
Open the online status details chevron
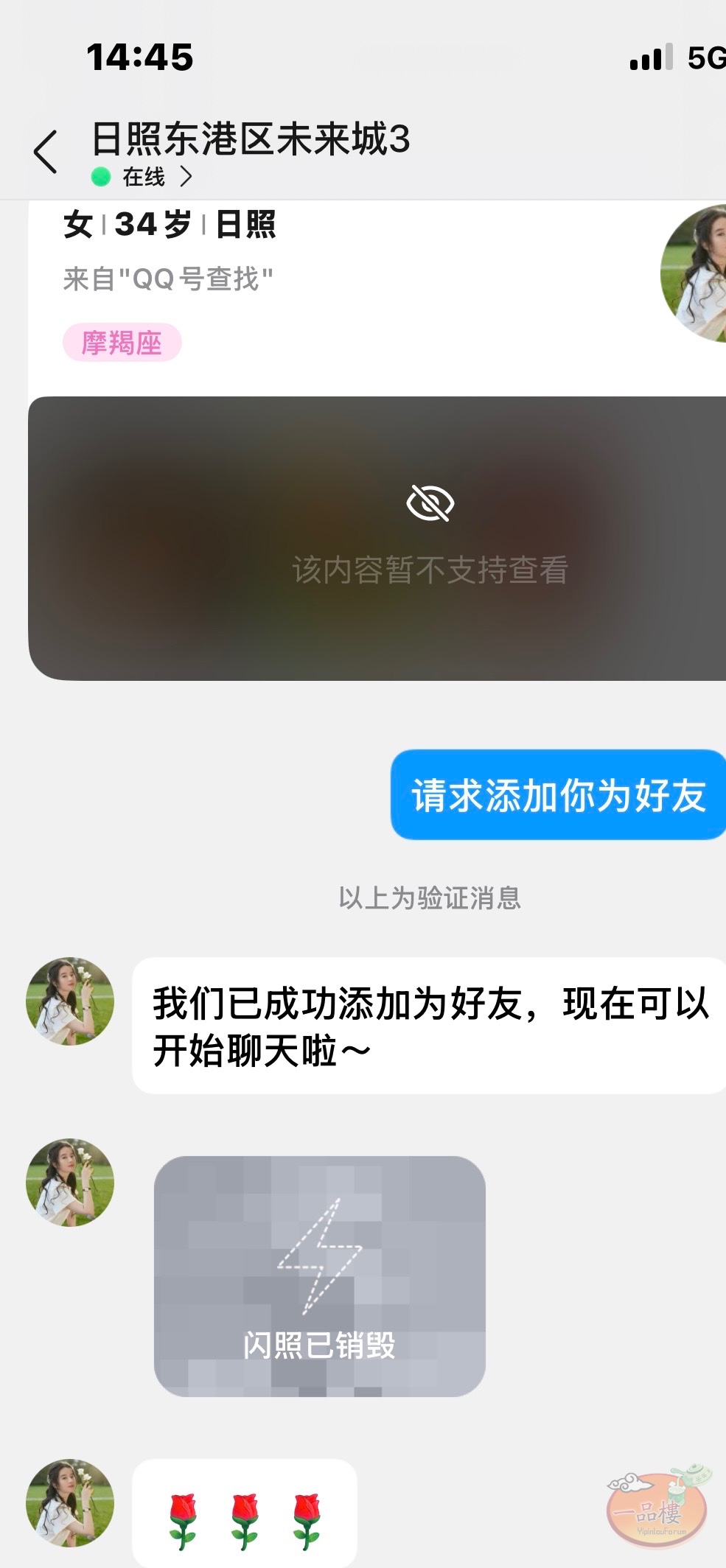[x=186, y=177]
